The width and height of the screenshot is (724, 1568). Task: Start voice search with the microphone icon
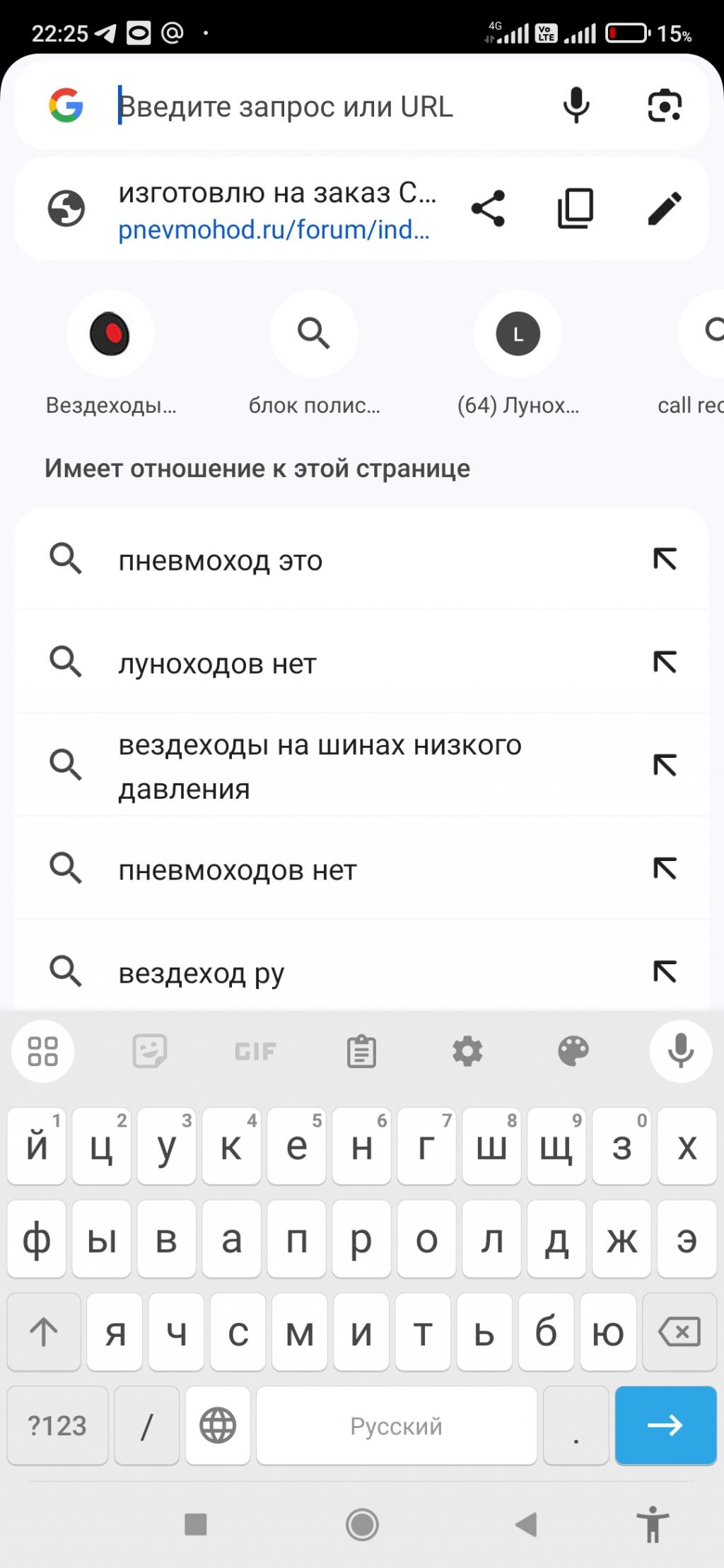(x=576, y=106)
